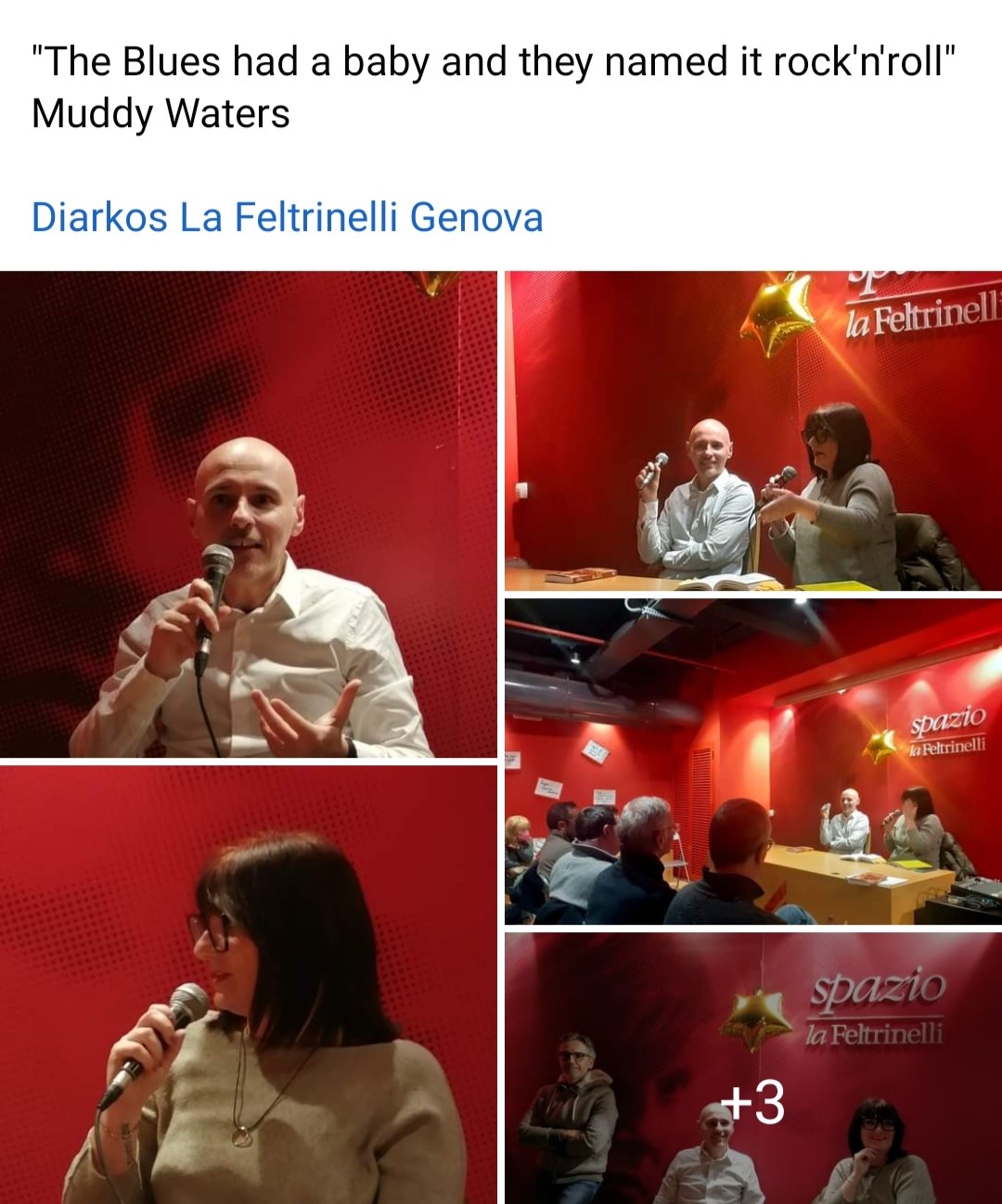The height and width of the screenshot is (1204, 1002).
Task: Open photo of audience in spazio la Feltrinelli room
Action: tap(752, 762)
